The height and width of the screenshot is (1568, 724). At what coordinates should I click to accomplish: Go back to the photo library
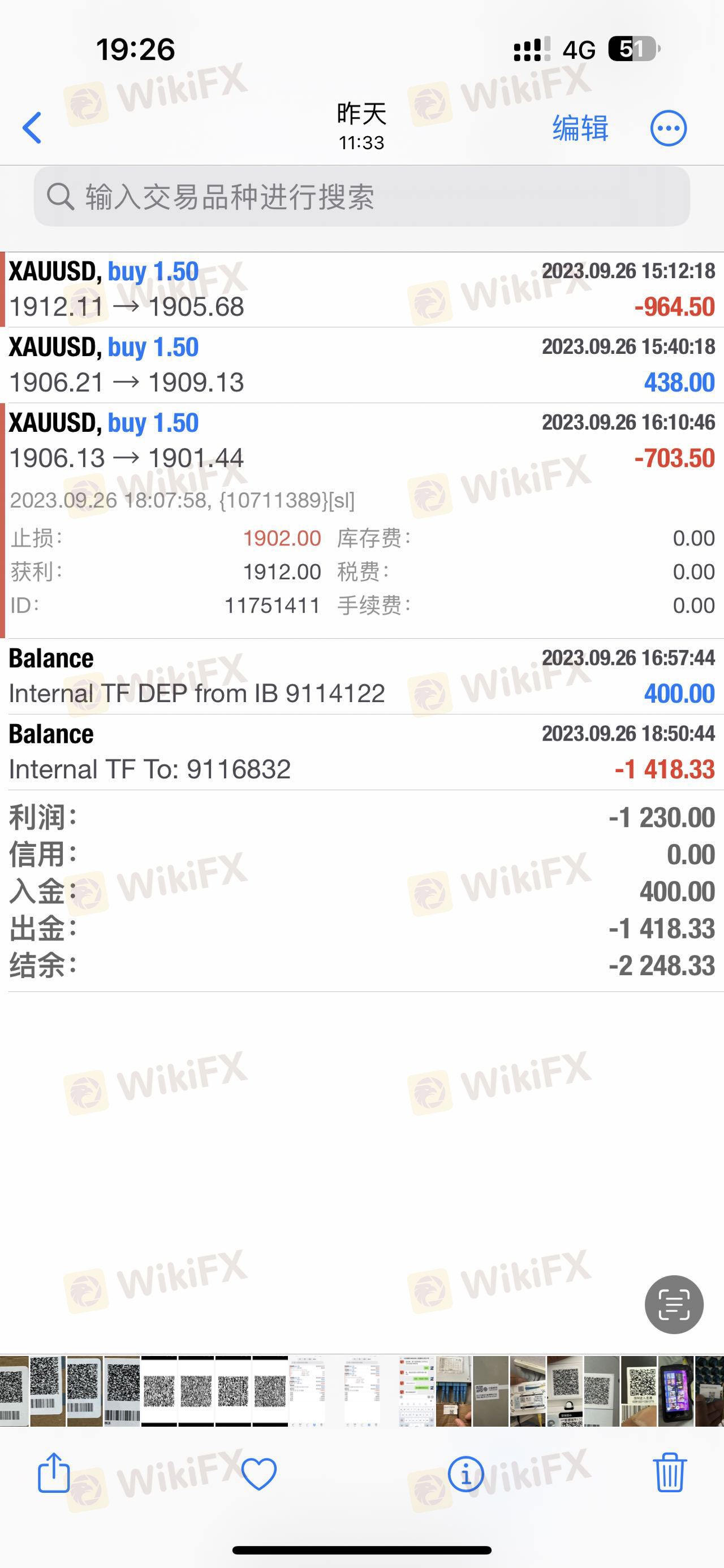pyautogui.click(x=32, y=128)
